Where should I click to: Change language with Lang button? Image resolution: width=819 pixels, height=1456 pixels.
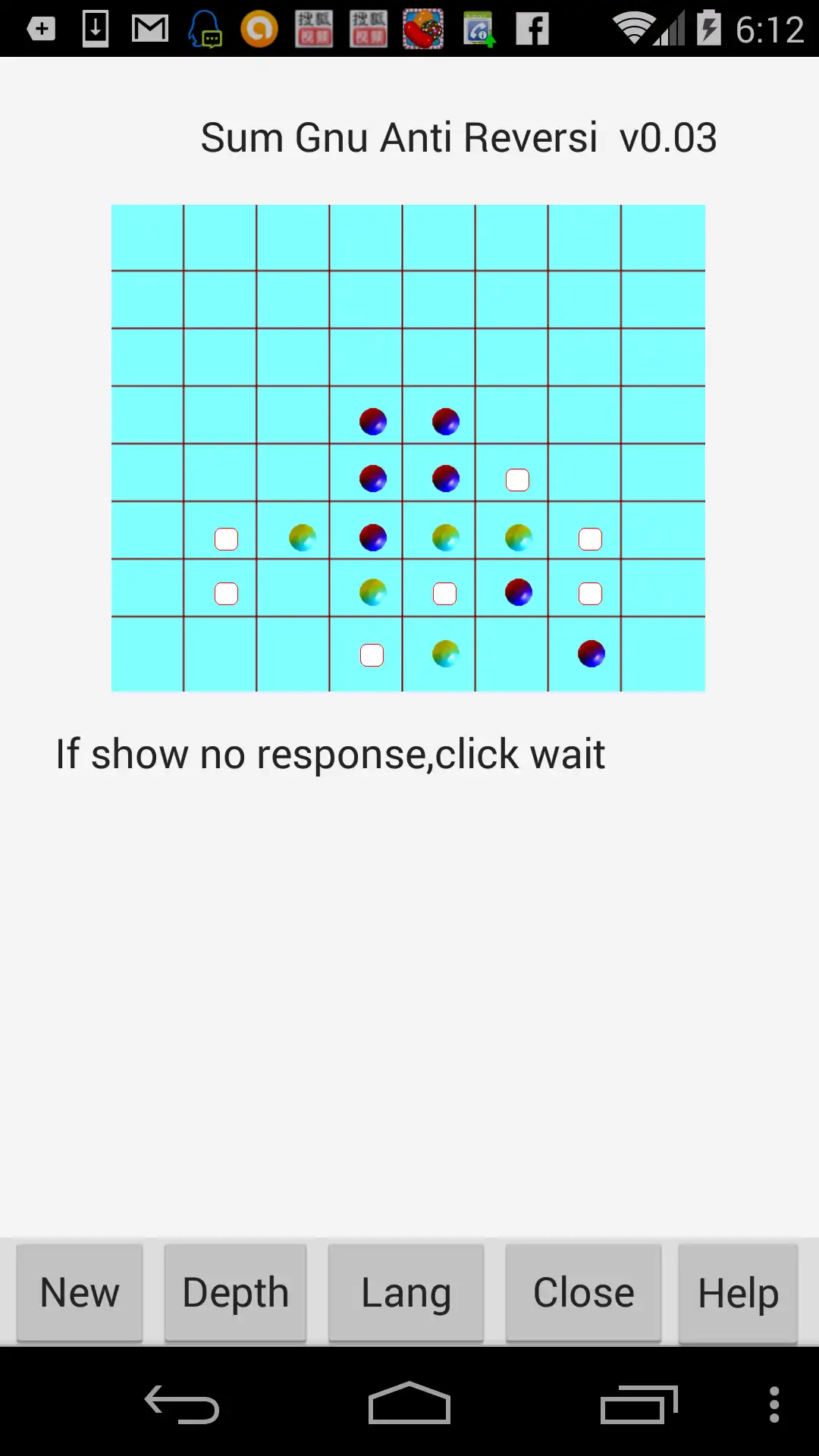coord(406,1293)
